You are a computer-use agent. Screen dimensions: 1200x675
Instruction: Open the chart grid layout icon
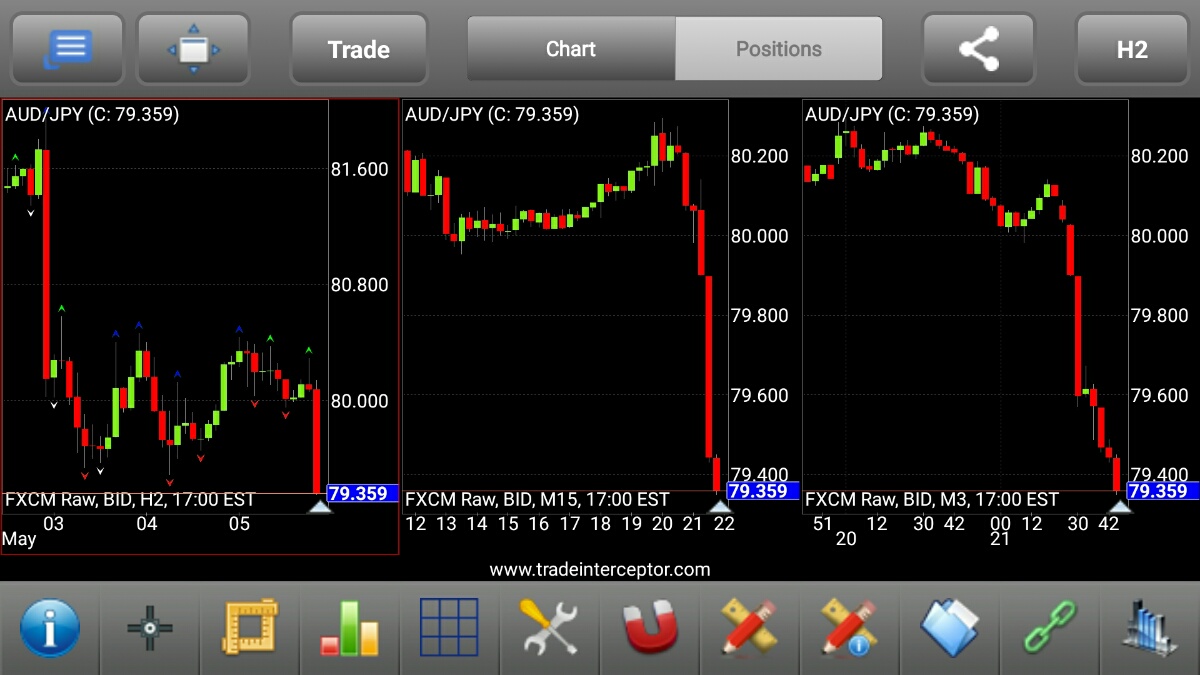tap(450, 629)
